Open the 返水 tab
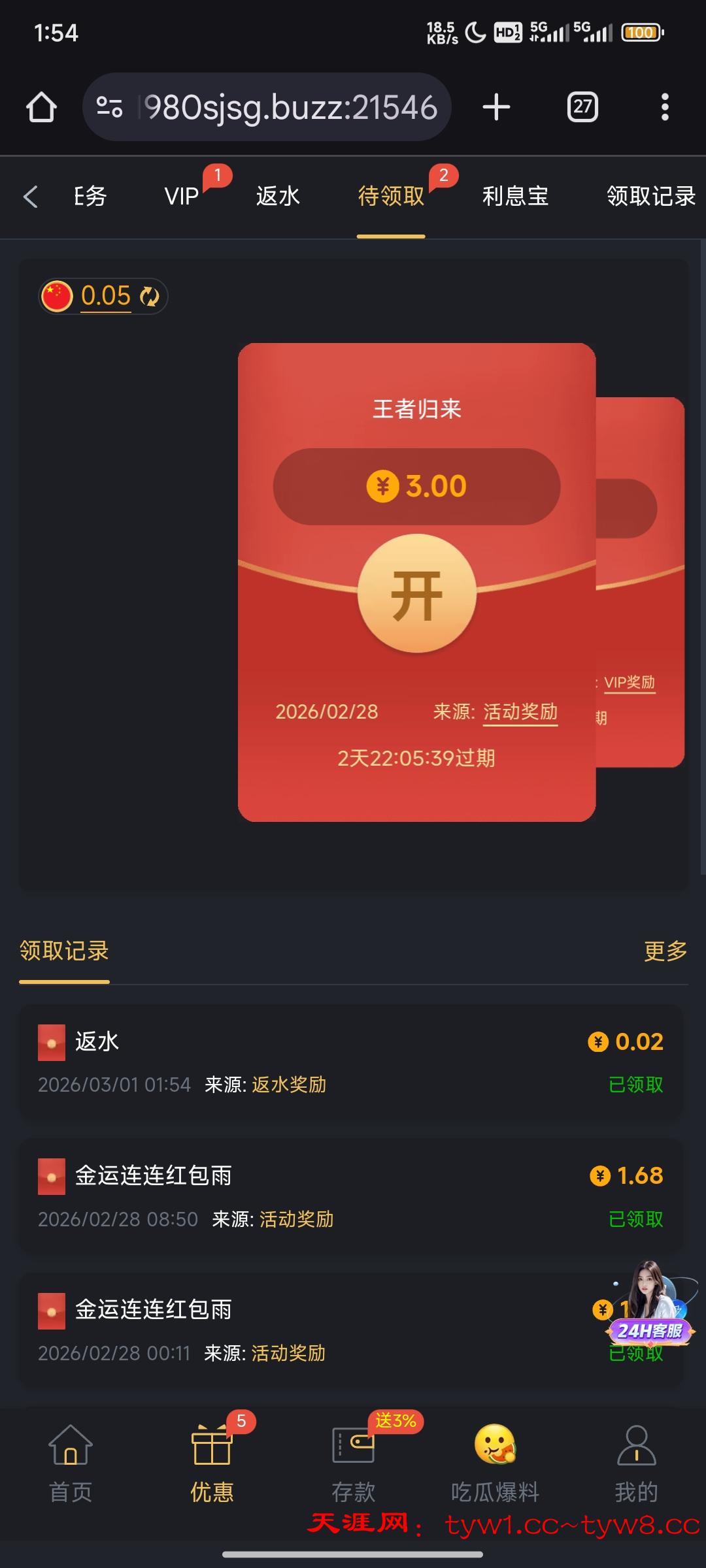706x1568 pixels. (278, 197)
